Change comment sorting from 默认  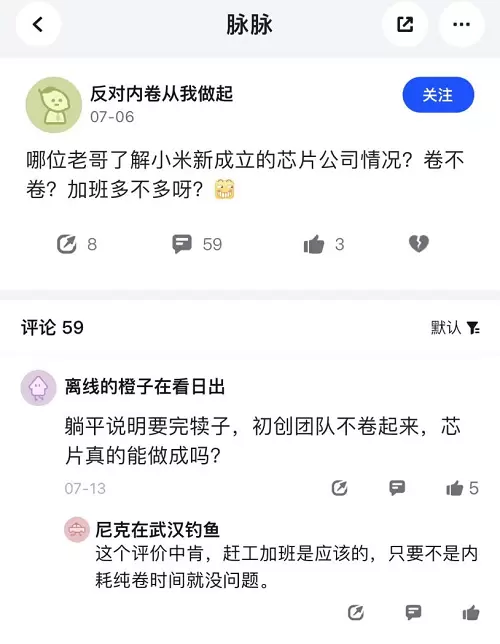(x=456, y=327)
